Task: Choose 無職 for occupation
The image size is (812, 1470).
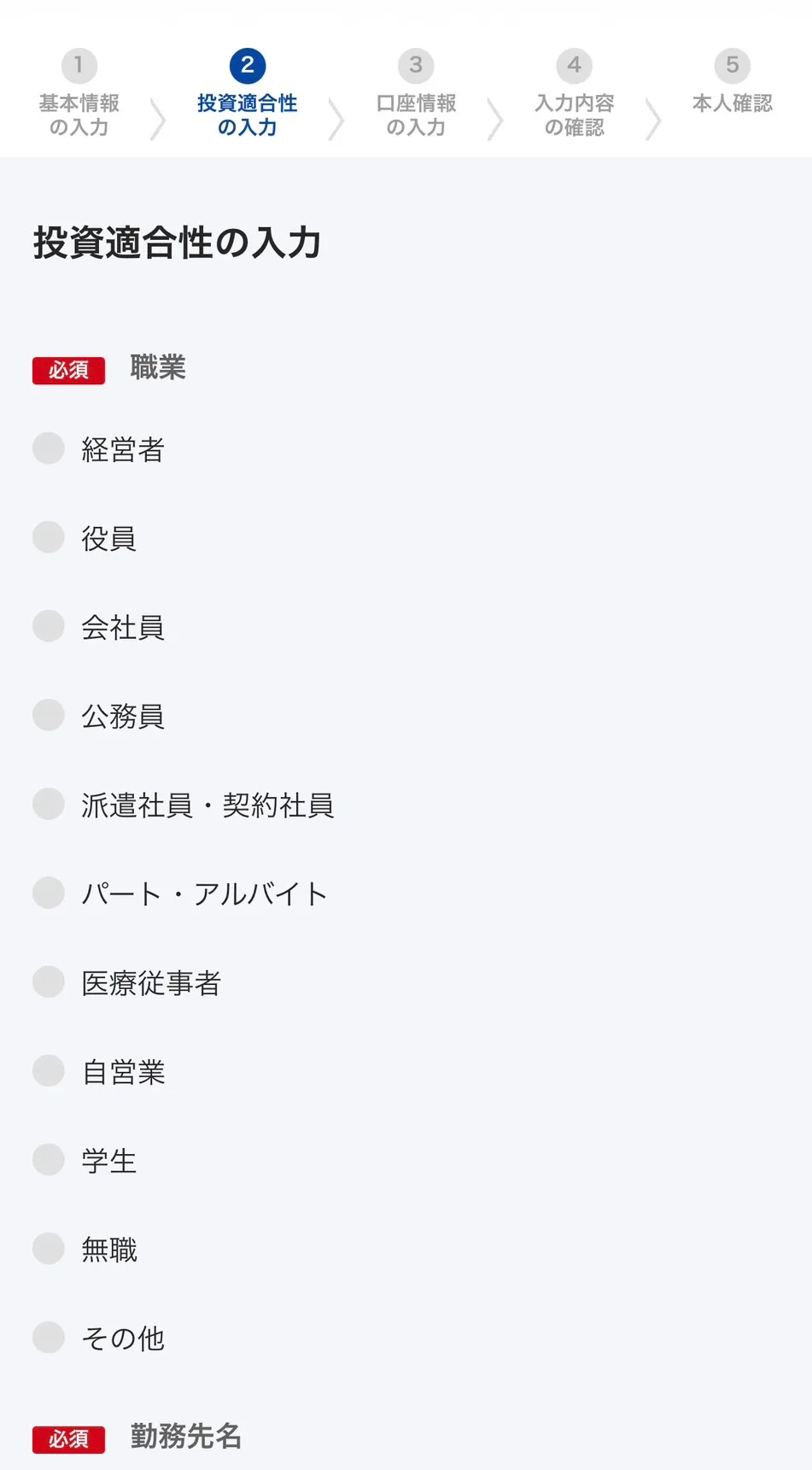Action: (49, 1248)
